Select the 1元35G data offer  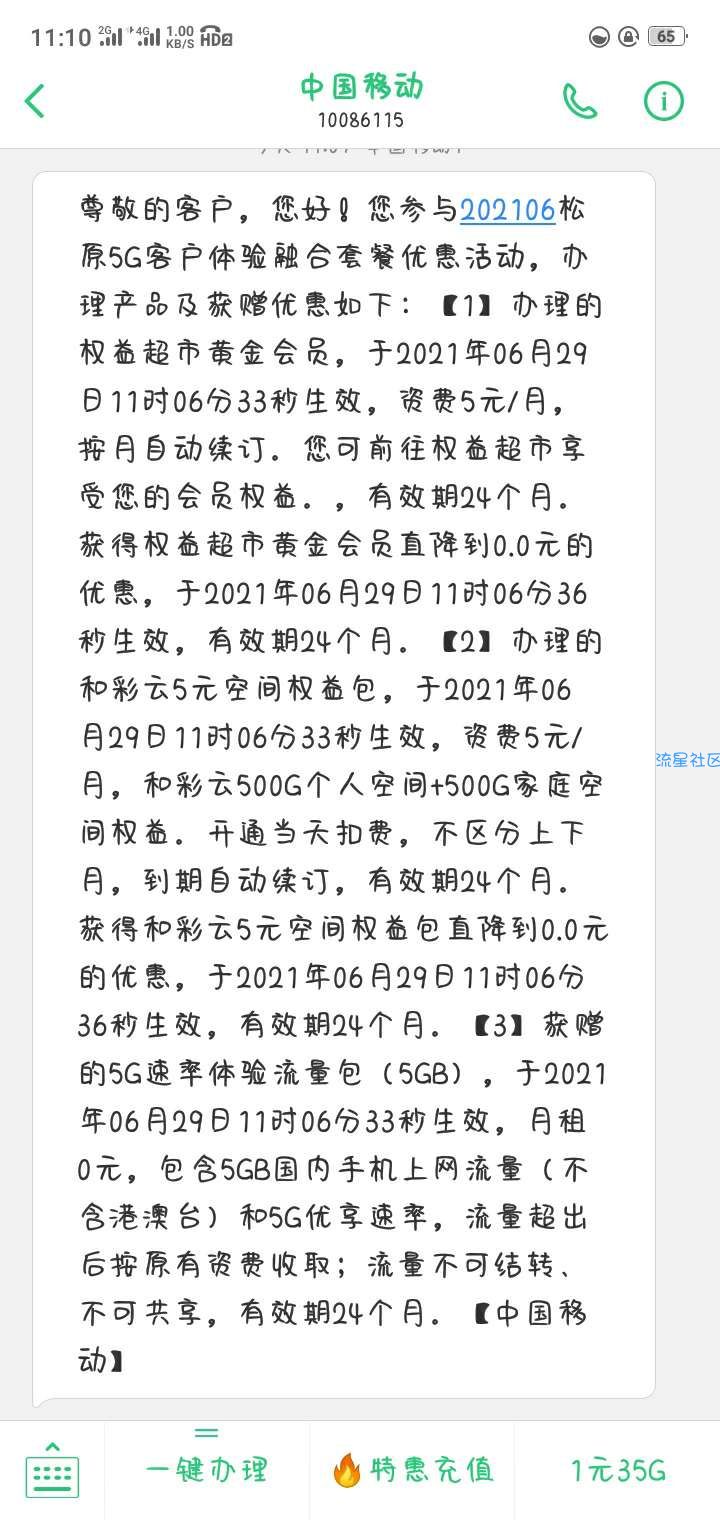click(617, 1470)
